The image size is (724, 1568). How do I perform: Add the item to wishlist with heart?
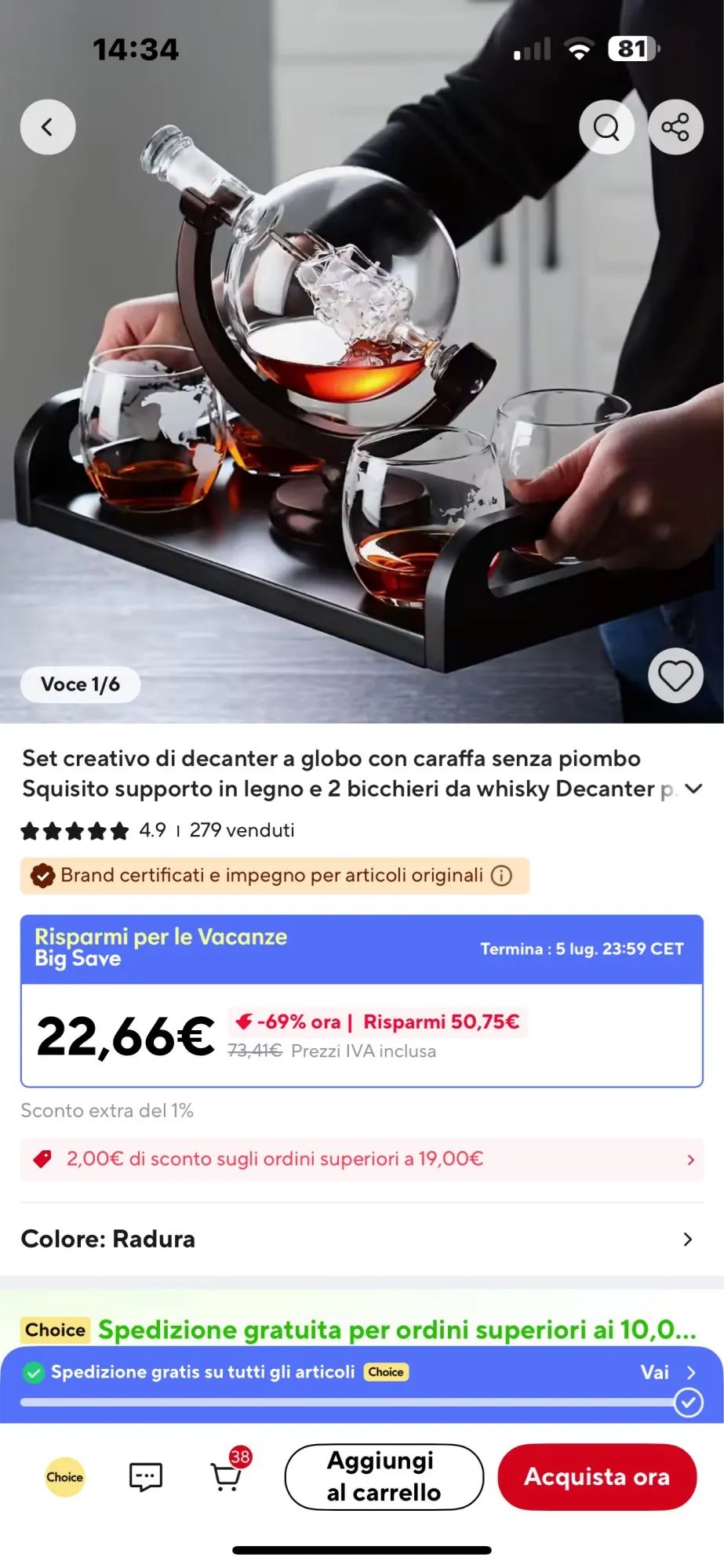[675, 676]
